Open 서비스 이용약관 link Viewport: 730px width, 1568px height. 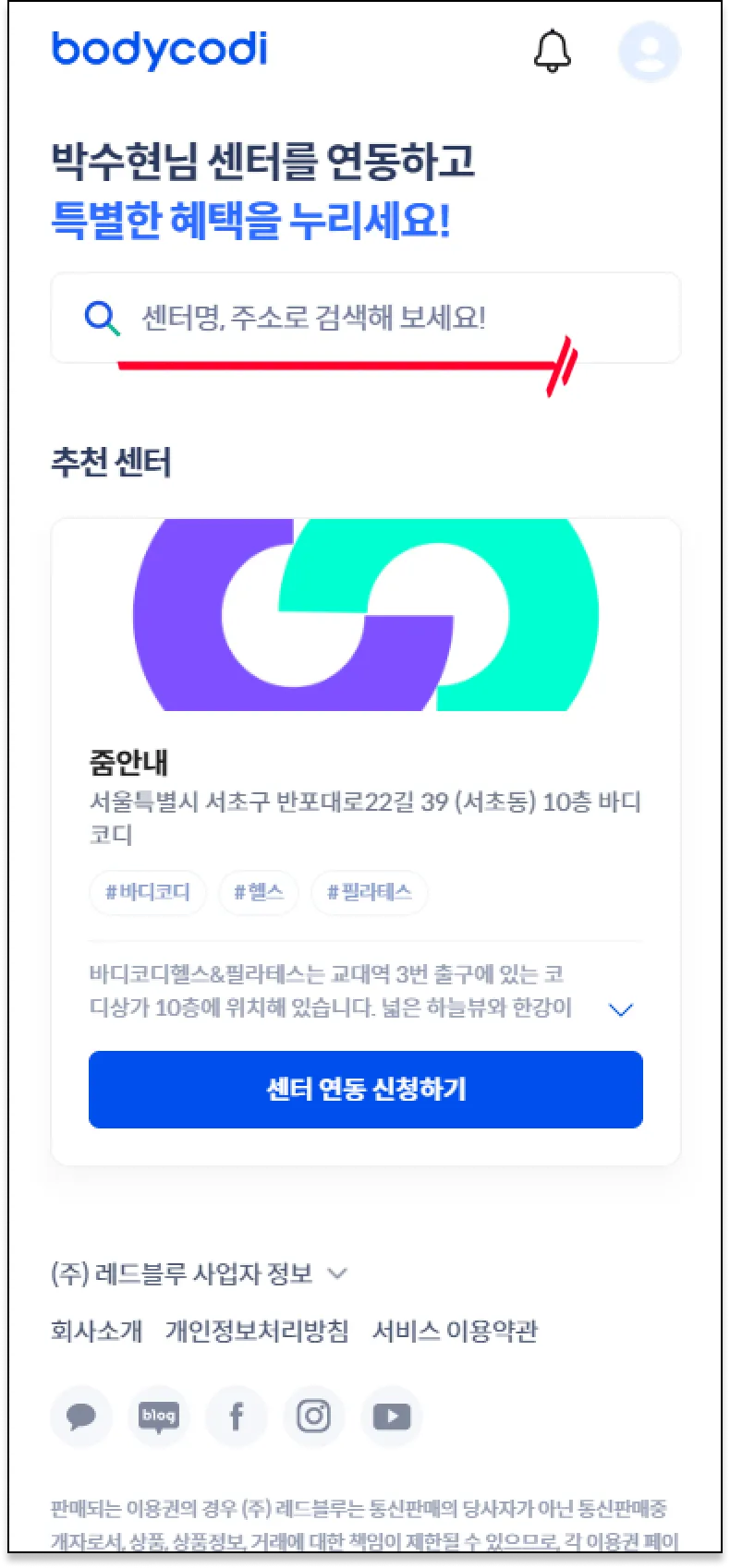point(455,1331)
